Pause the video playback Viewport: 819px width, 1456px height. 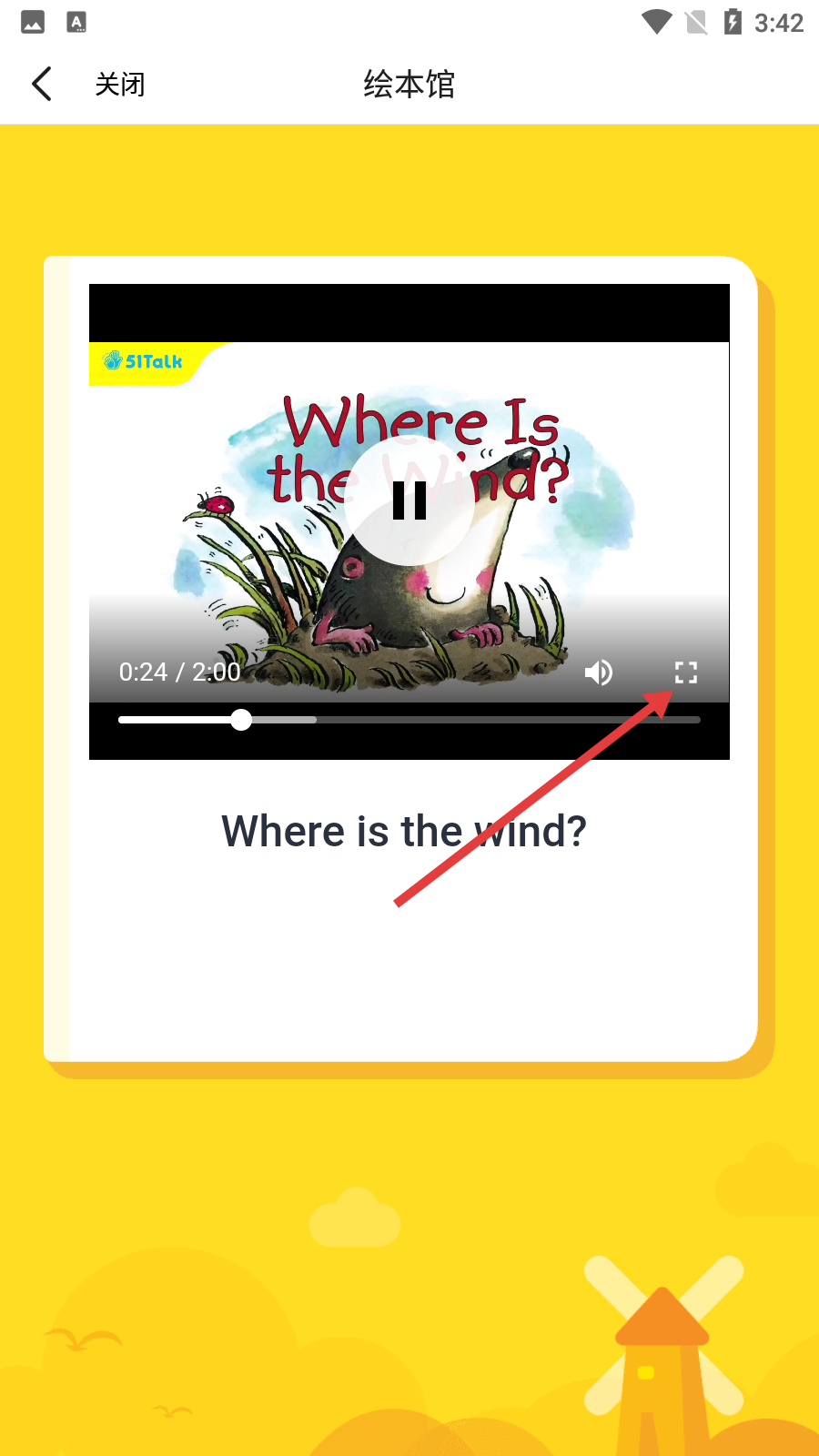click(x=409, y=500)
